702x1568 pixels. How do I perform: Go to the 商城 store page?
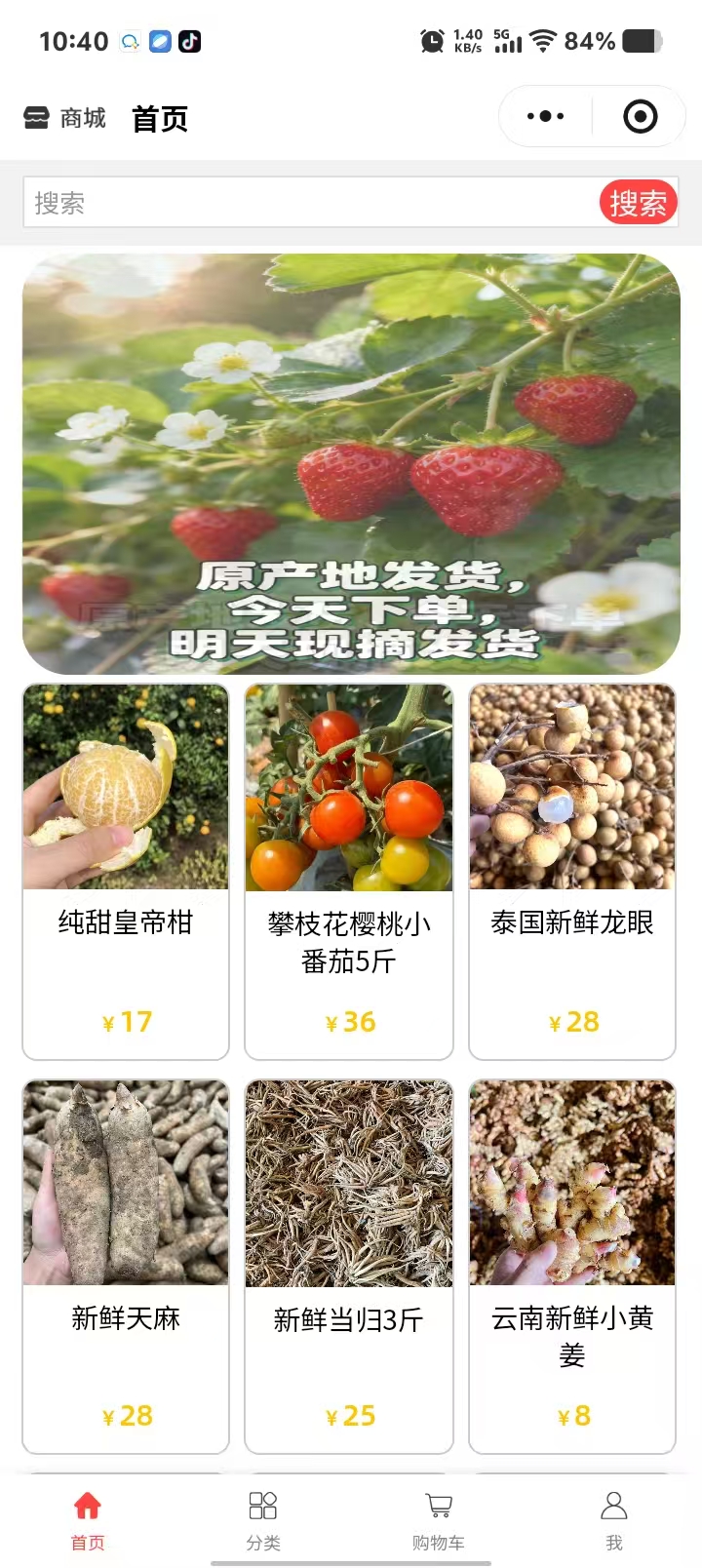coord(64,119)
